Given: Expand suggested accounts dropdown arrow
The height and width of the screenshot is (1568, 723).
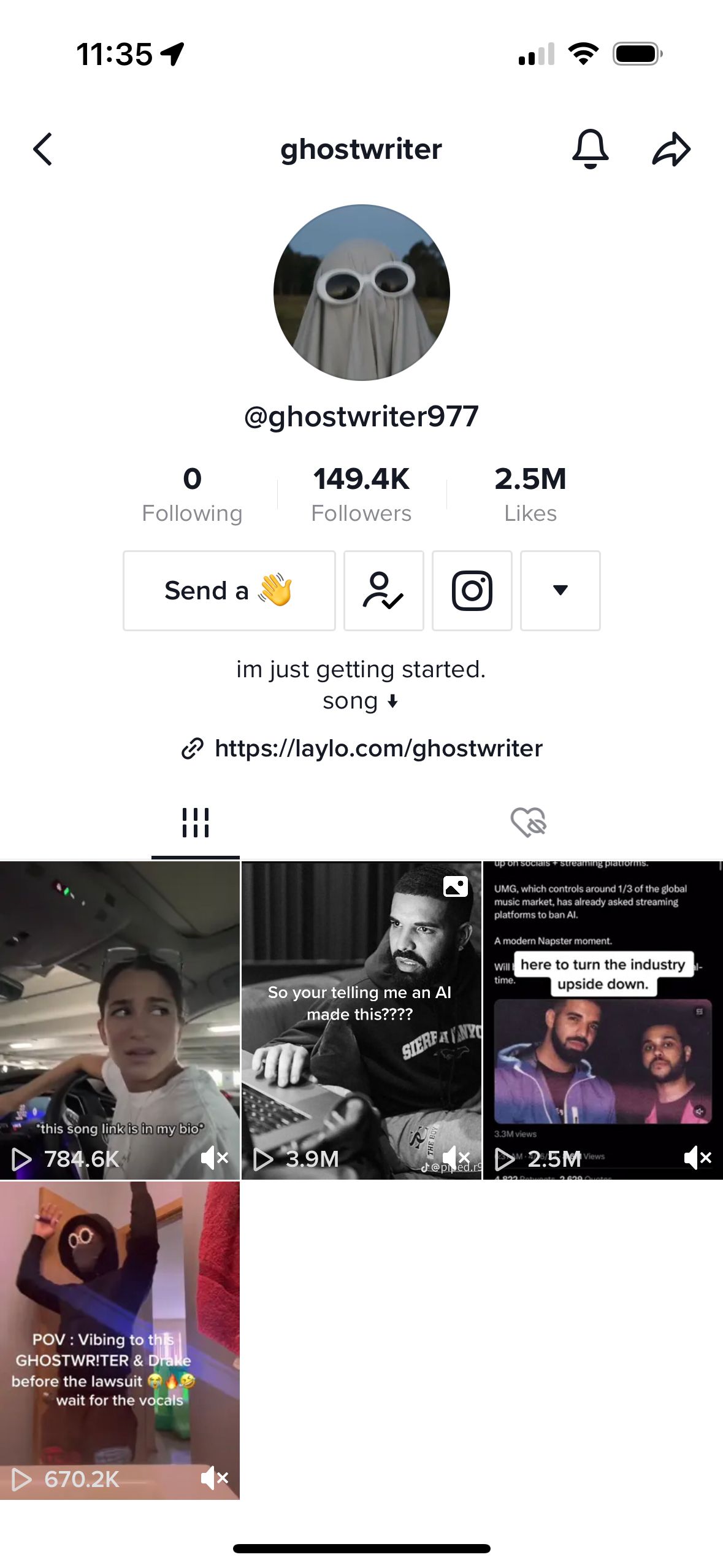Looking at the screenshot, I should 560,591.
